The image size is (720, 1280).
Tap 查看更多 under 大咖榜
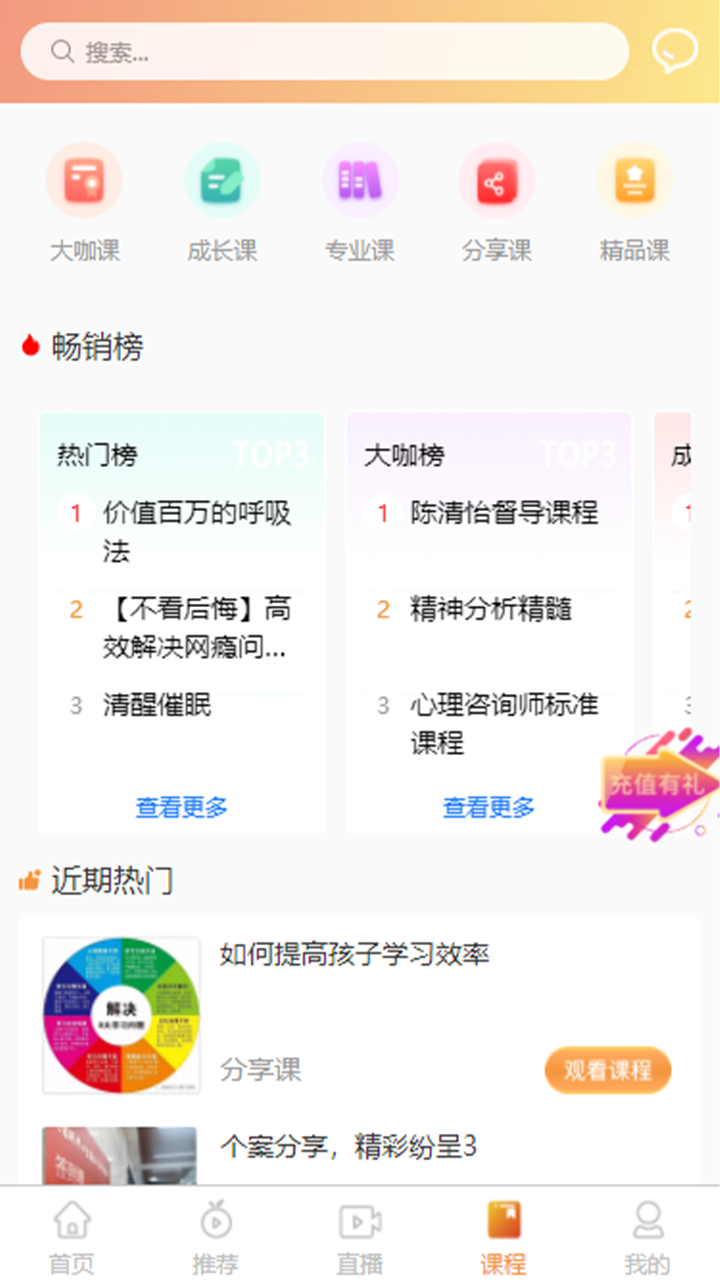[489, 807]
